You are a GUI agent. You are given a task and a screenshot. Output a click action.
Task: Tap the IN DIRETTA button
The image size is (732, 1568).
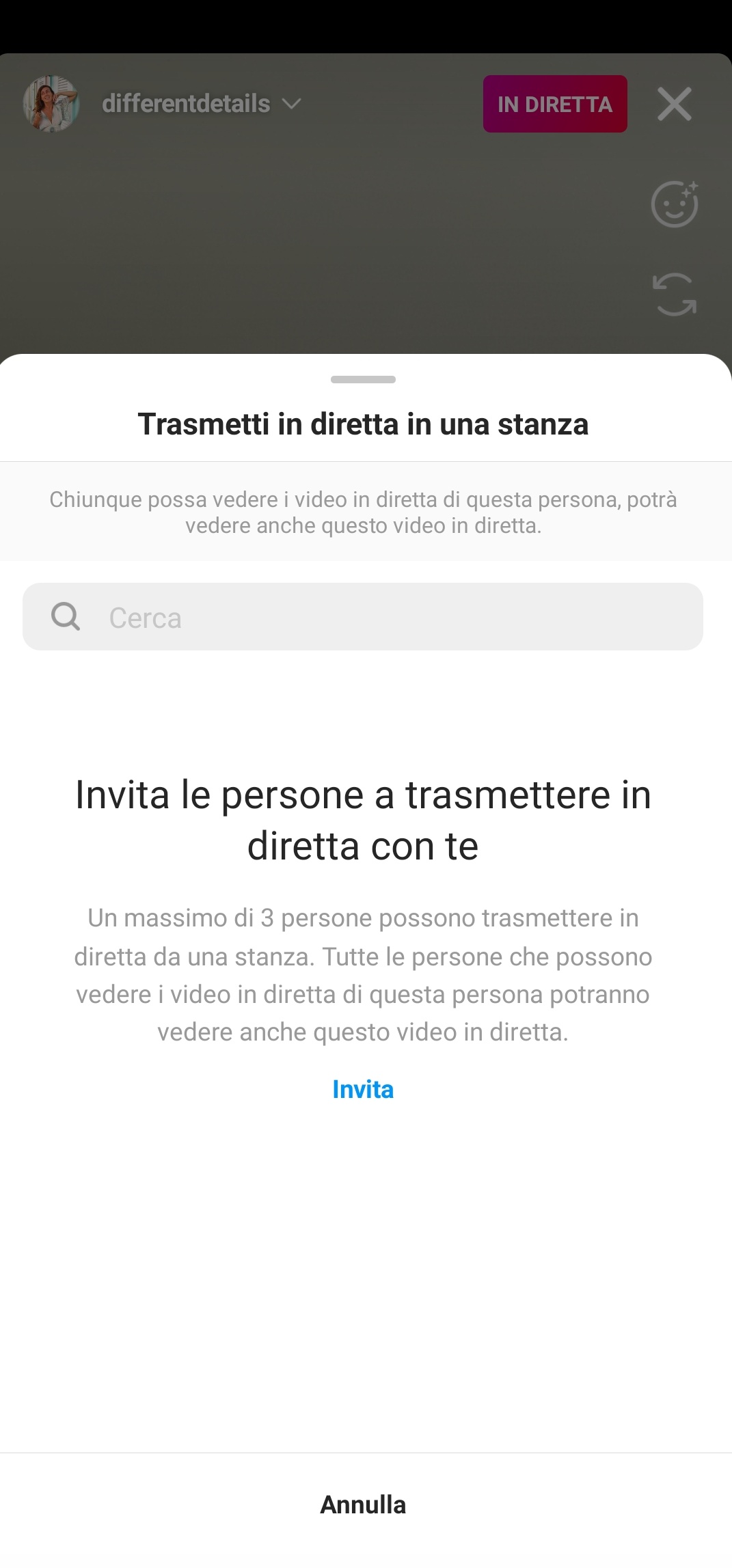pos(554,104)
